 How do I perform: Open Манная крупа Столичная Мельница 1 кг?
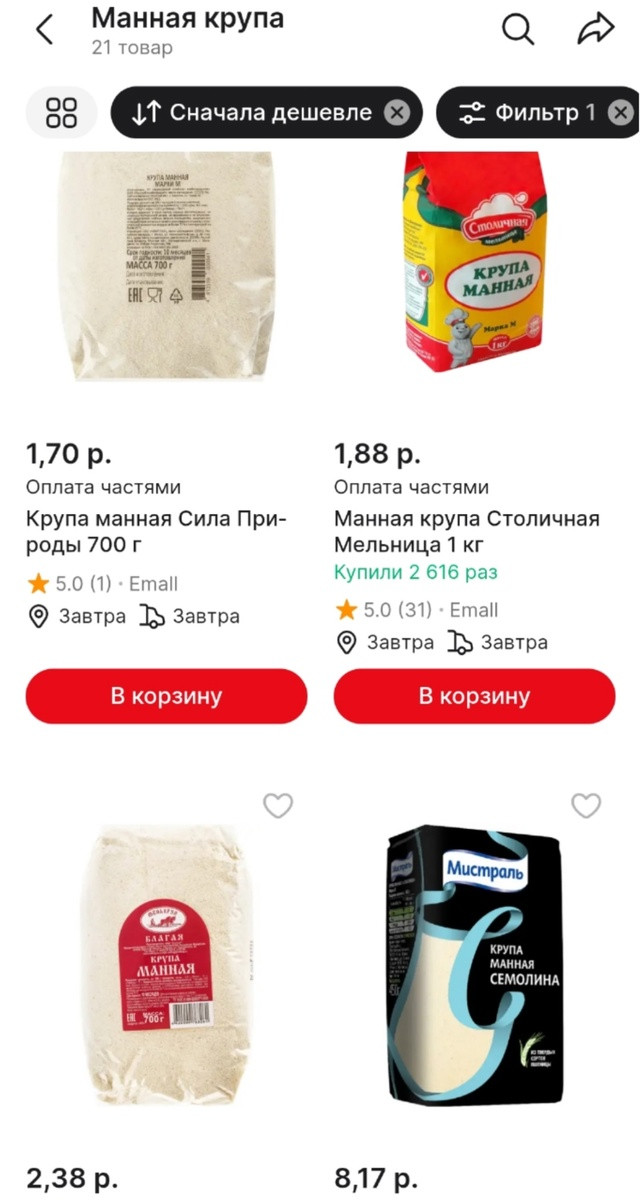pyautogui.click(x=467, y=533)
